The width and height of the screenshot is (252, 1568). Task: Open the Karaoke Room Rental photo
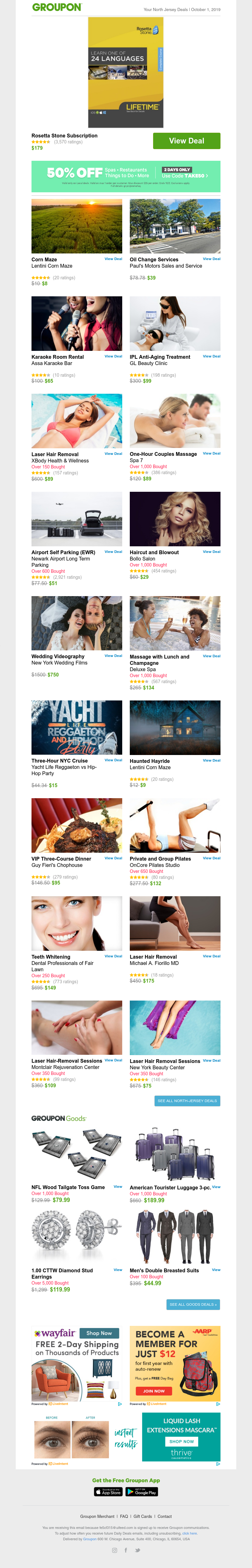coord(77,323)
